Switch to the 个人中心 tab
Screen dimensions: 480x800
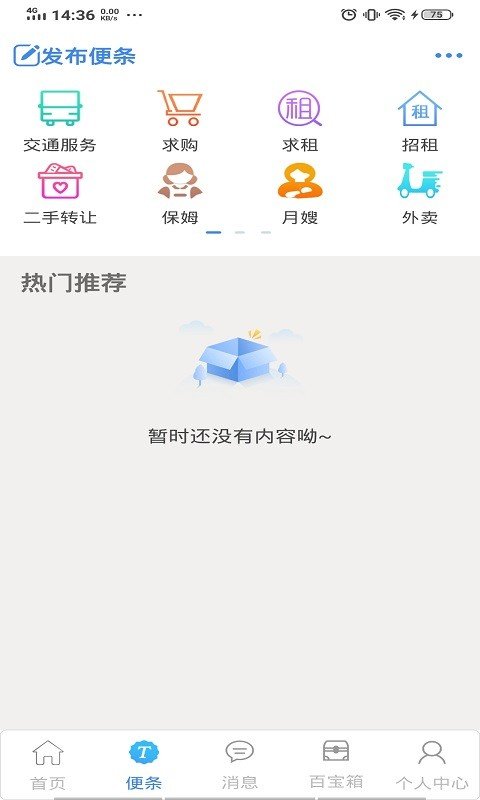[x=432, y=765]
